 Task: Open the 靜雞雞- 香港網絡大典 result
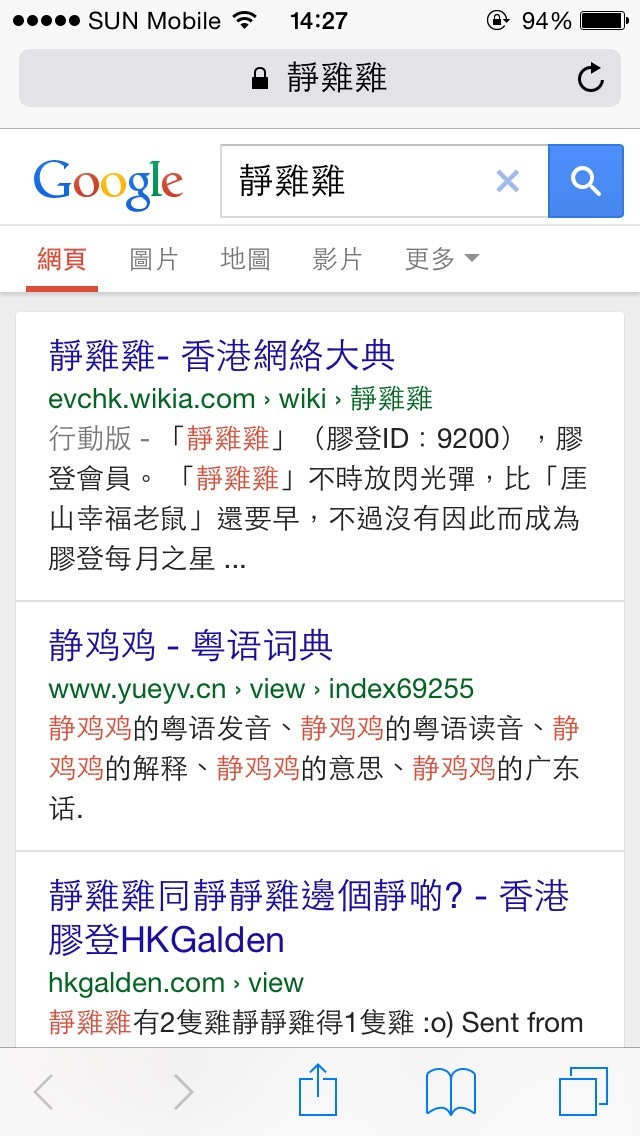(x=222, y=355)
